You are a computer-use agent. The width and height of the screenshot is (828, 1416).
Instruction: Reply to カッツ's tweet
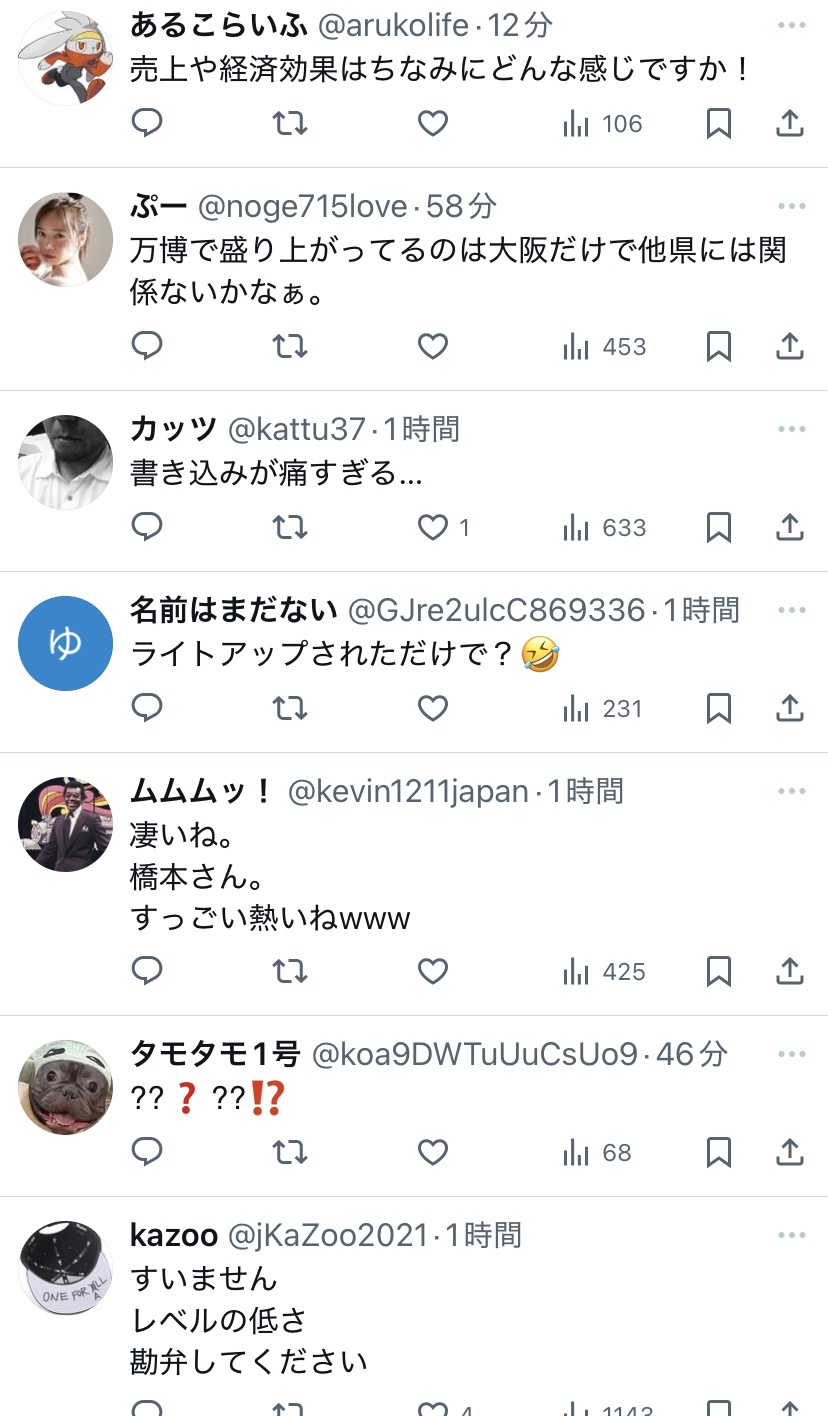click(147, 528)
